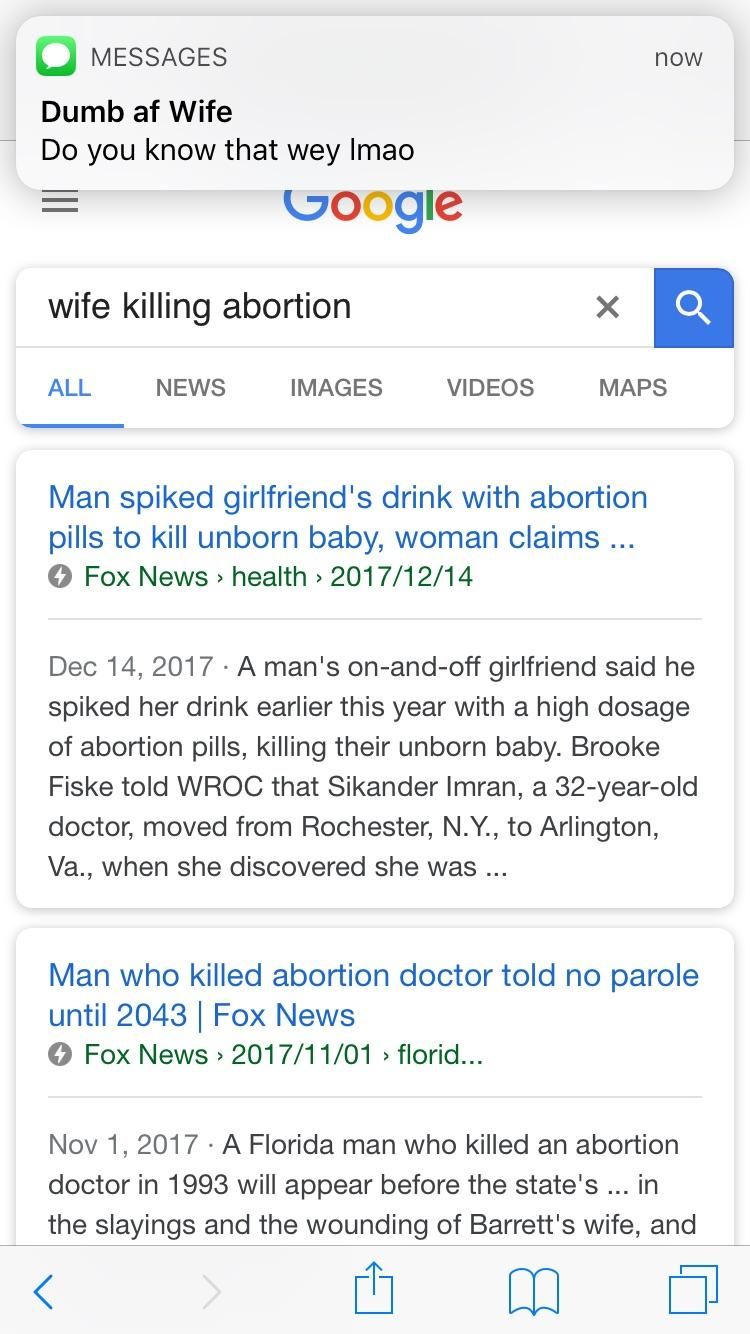The width and height of the screenshot is (750, 1334).
Task: Open 'Man who killed abortion doctor' result
Action: [x=373, y=995]
